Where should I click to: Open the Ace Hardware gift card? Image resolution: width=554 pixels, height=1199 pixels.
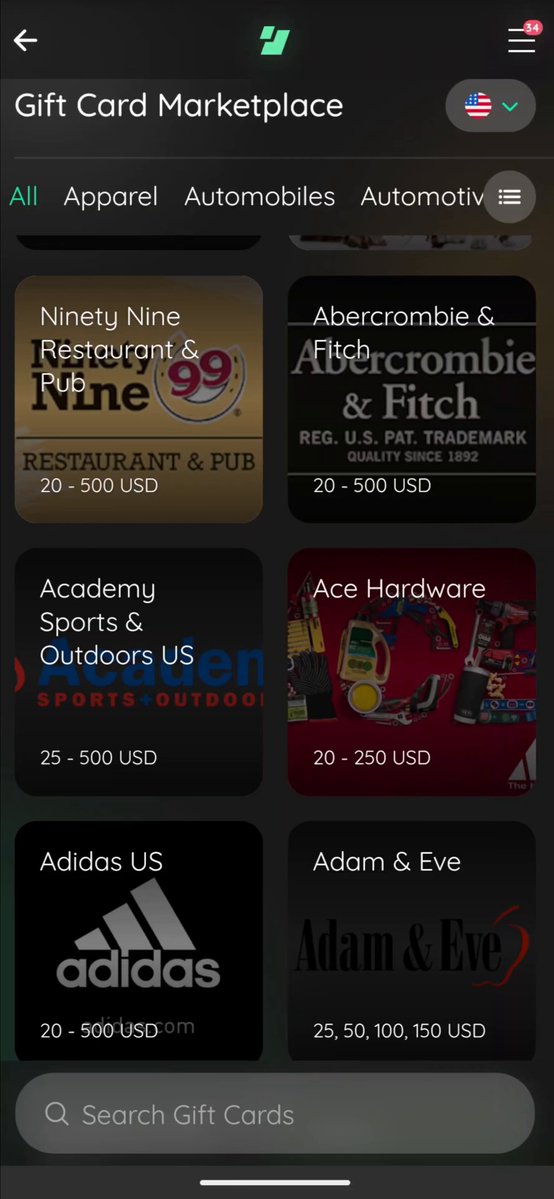412,672
